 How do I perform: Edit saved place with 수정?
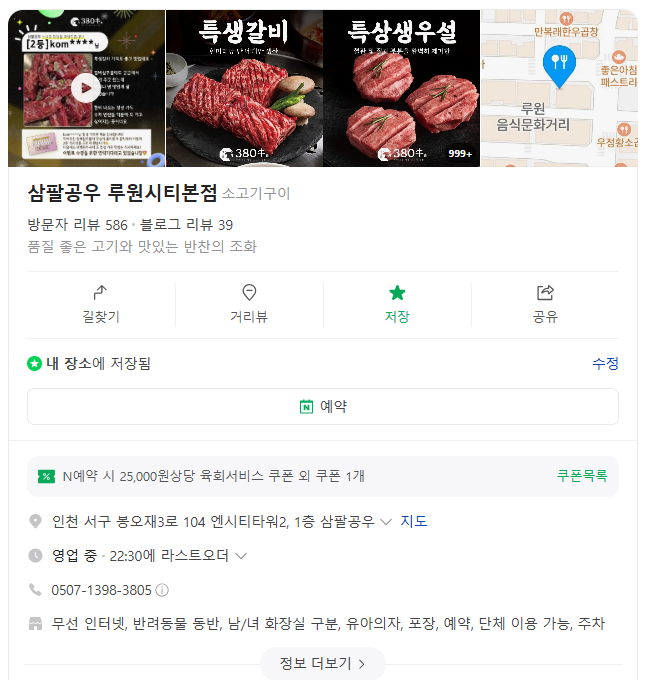pos(605,364)
